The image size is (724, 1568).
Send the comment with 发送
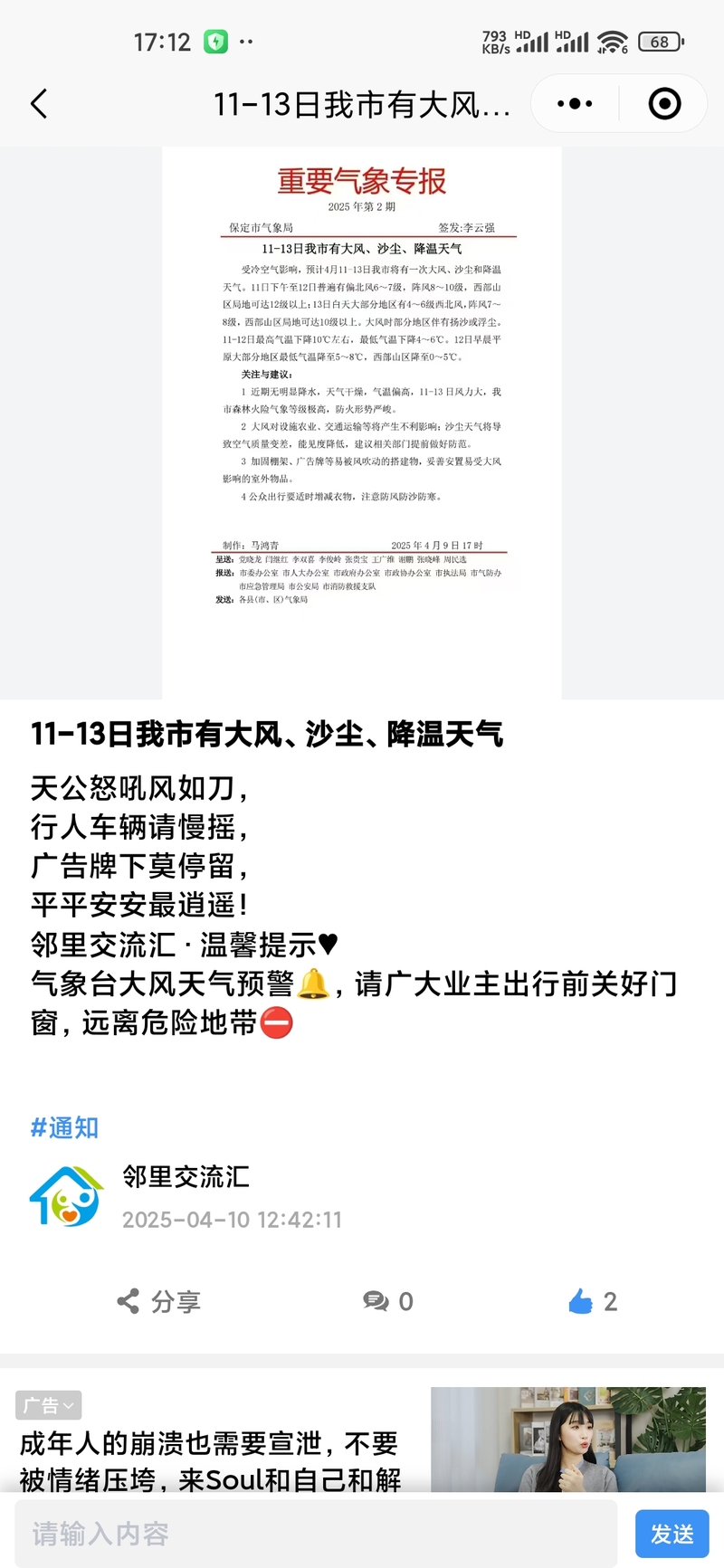pos(672,1534)
